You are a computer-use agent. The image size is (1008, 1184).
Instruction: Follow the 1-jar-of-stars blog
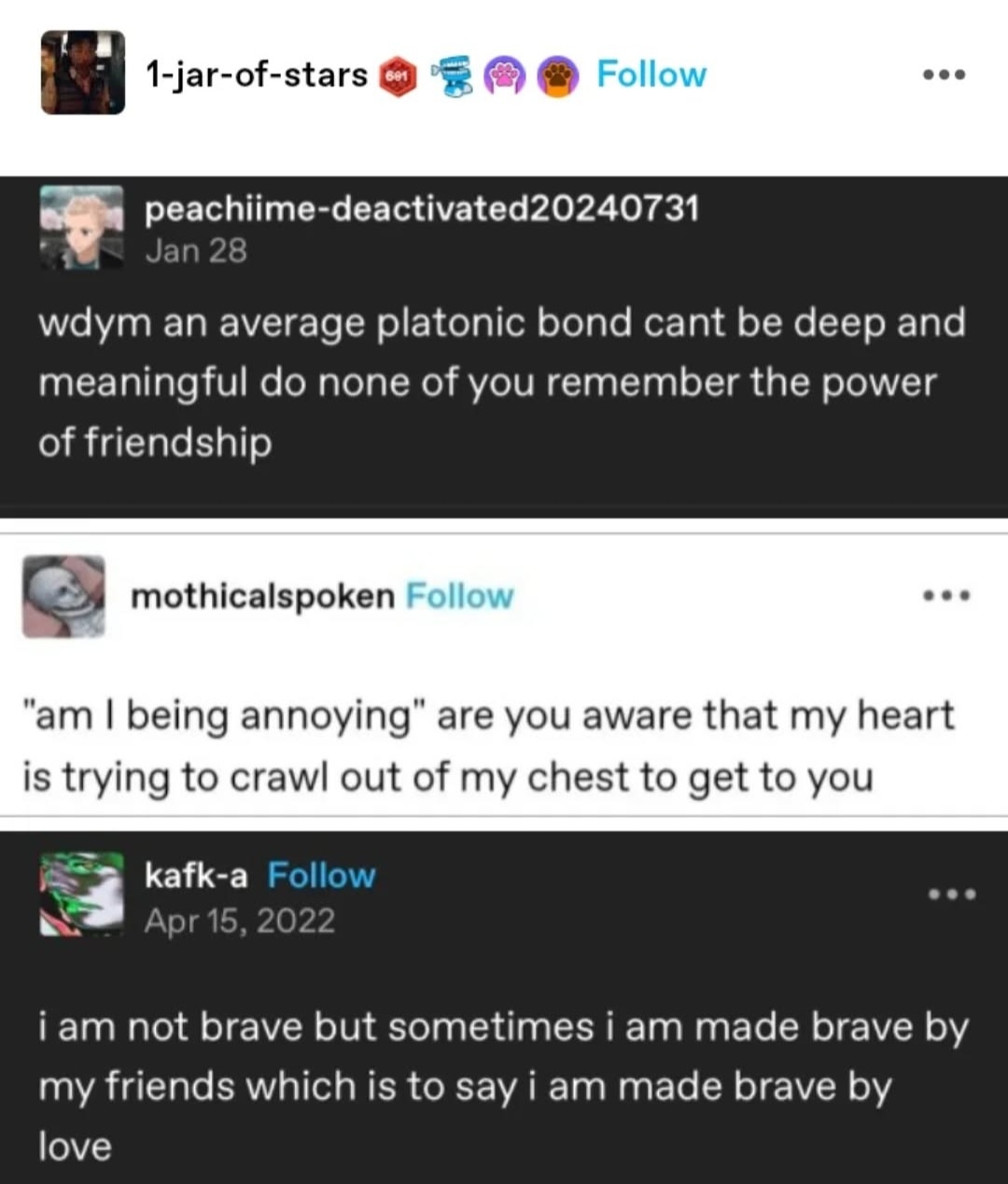point(651,75)
